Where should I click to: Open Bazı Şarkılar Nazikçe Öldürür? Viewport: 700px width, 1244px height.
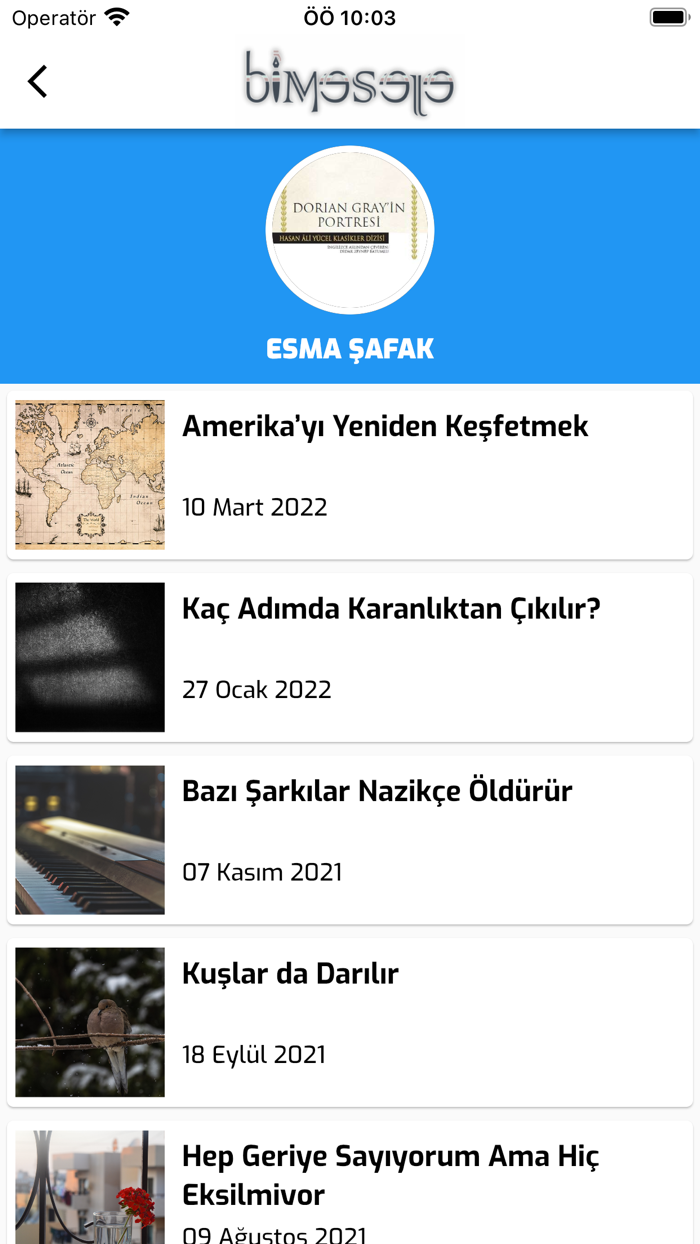377,792
